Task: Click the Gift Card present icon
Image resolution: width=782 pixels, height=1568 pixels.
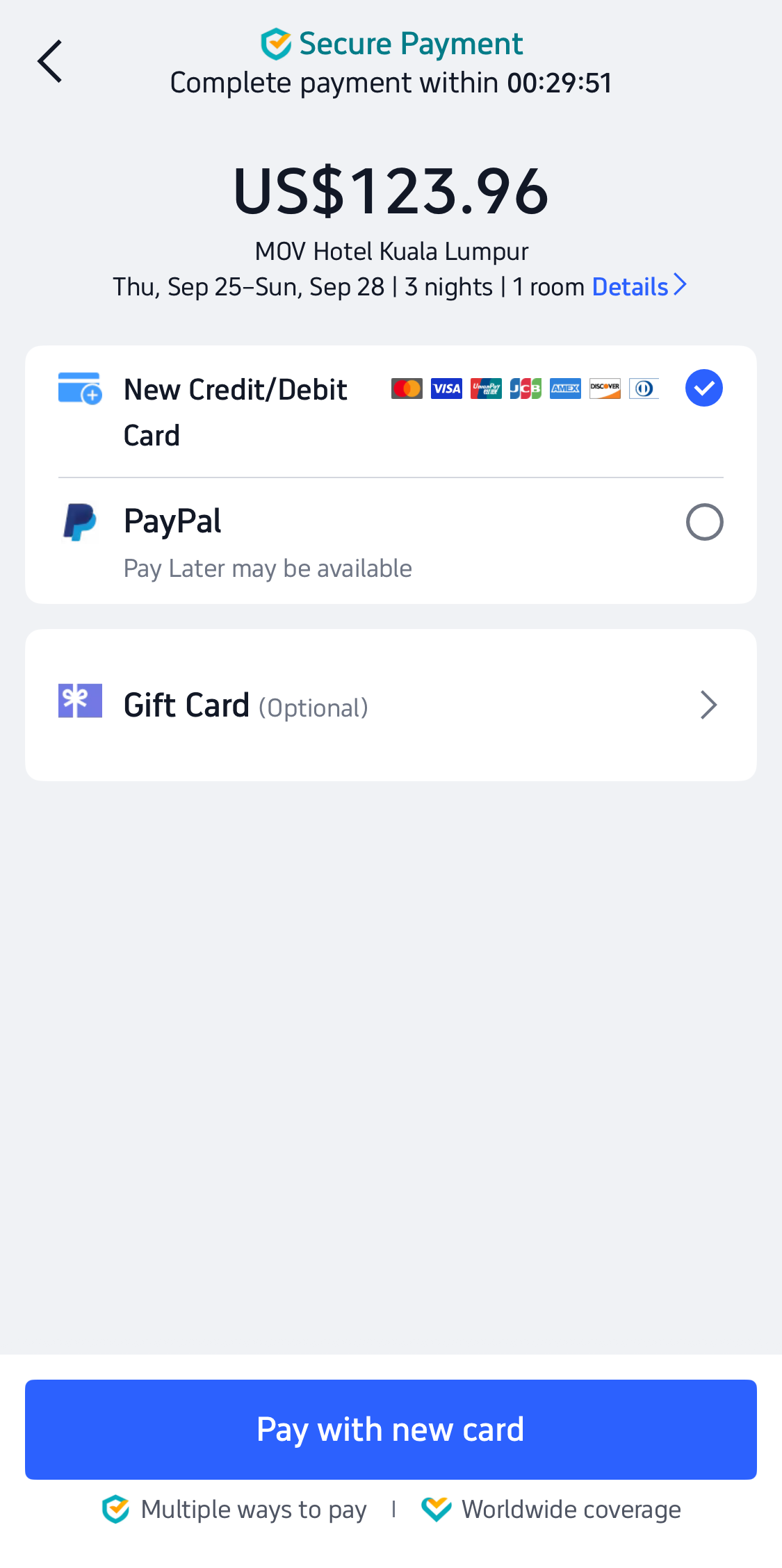Action: pyautogui.click(x=79, y=704)
